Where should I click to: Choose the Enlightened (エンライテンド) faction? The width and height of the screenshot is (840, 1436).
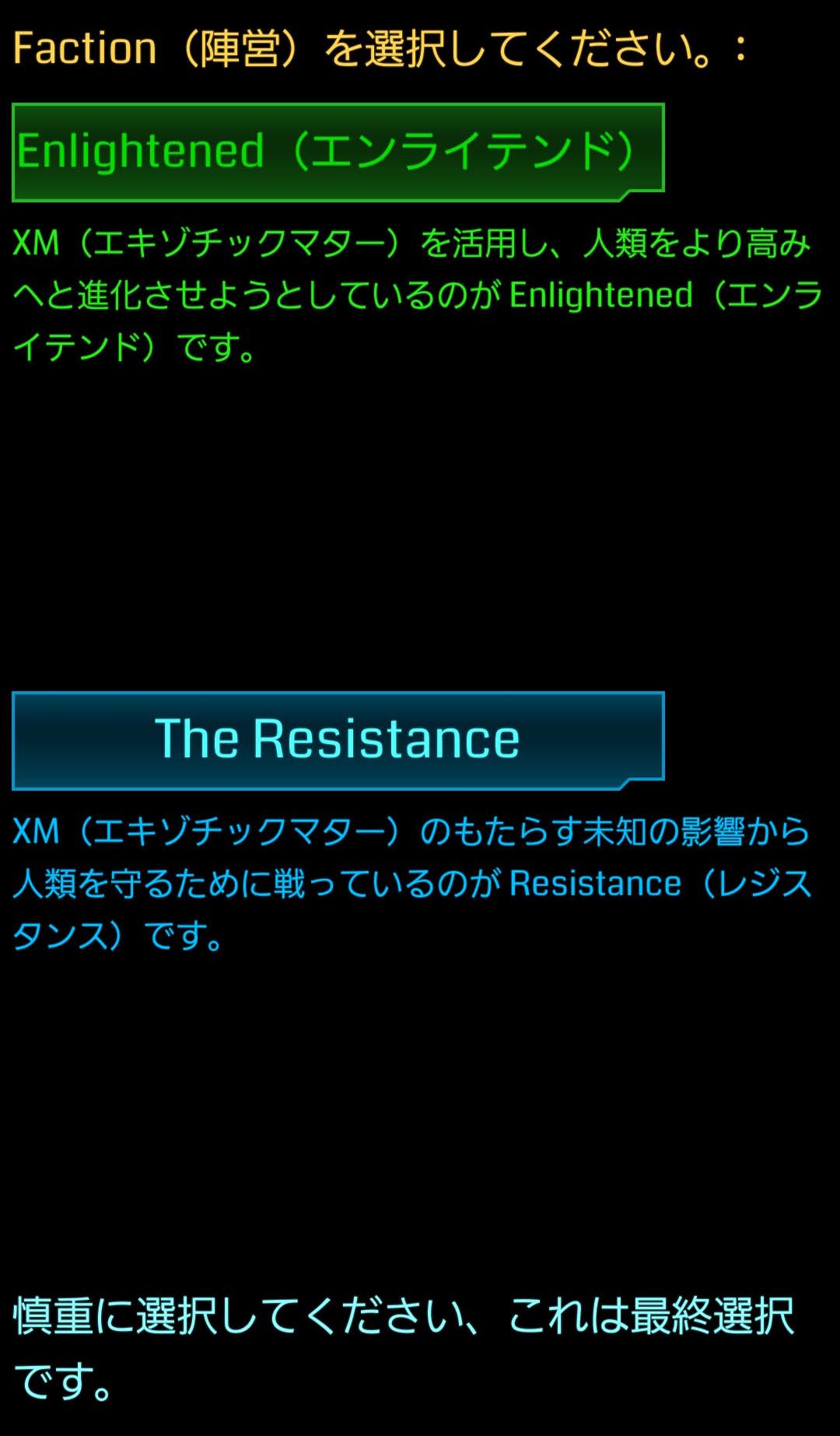click(338, 152)
